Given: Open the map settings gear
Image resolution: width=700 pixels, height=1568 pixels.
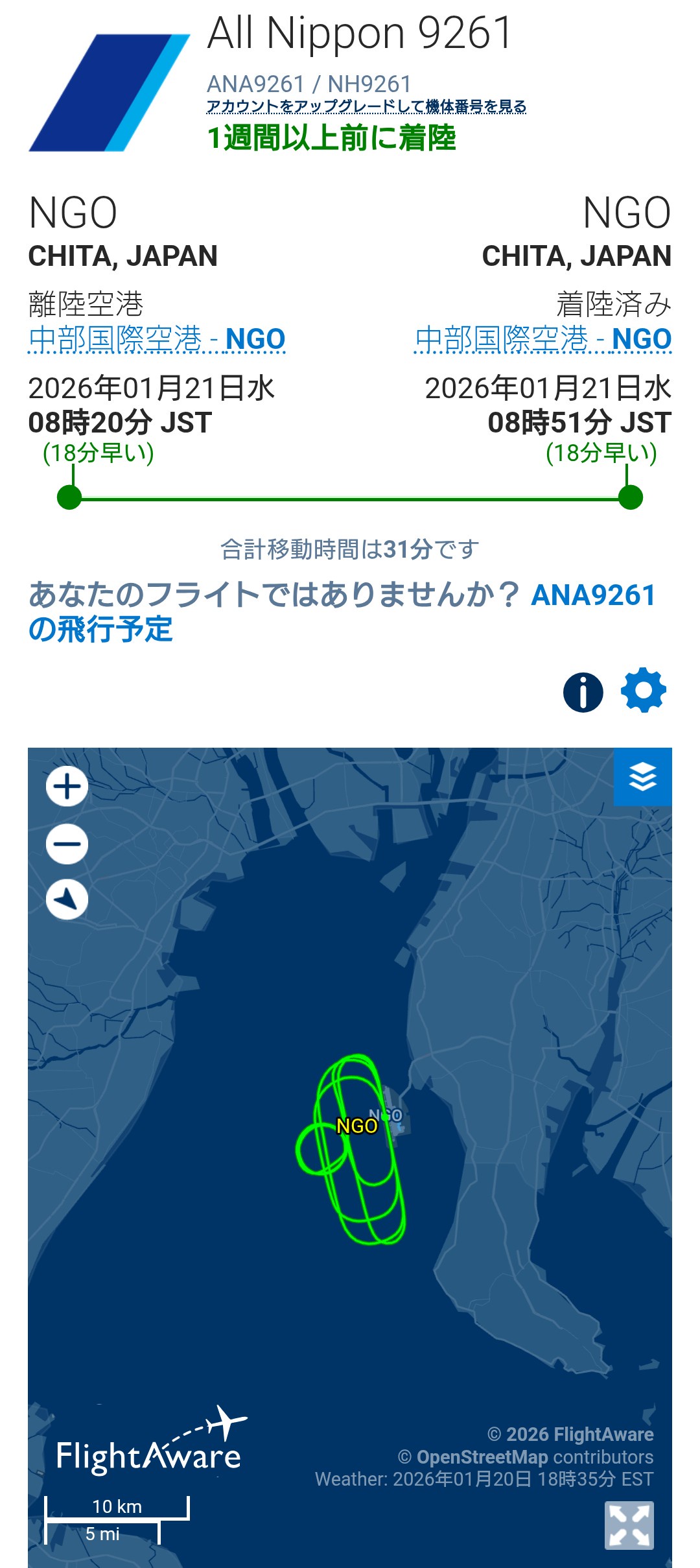Looking at the screenshot, I should point(643,690).
